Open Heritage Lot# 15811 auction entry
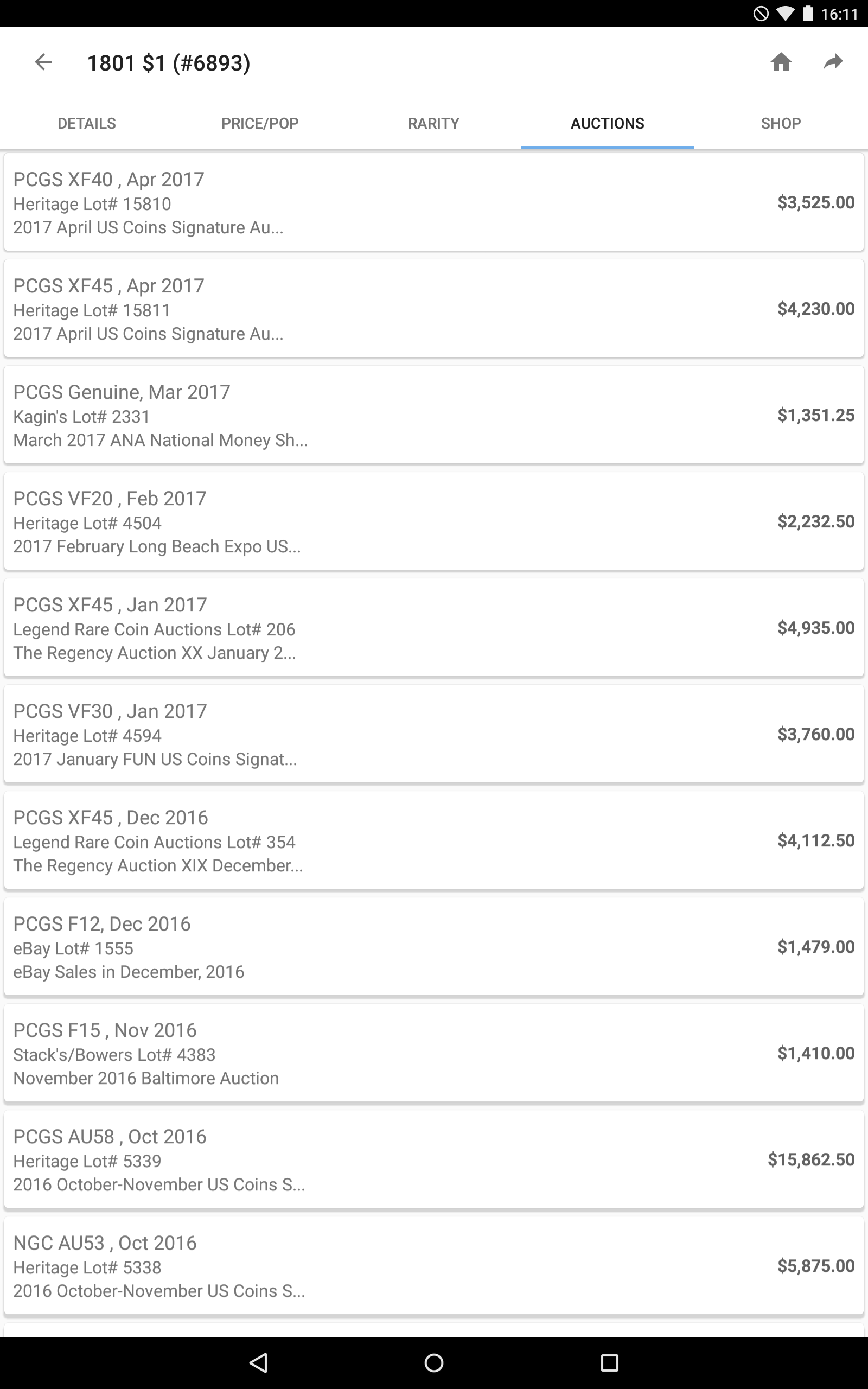This screenshot has height=1389, width=868. click(434, 309)
